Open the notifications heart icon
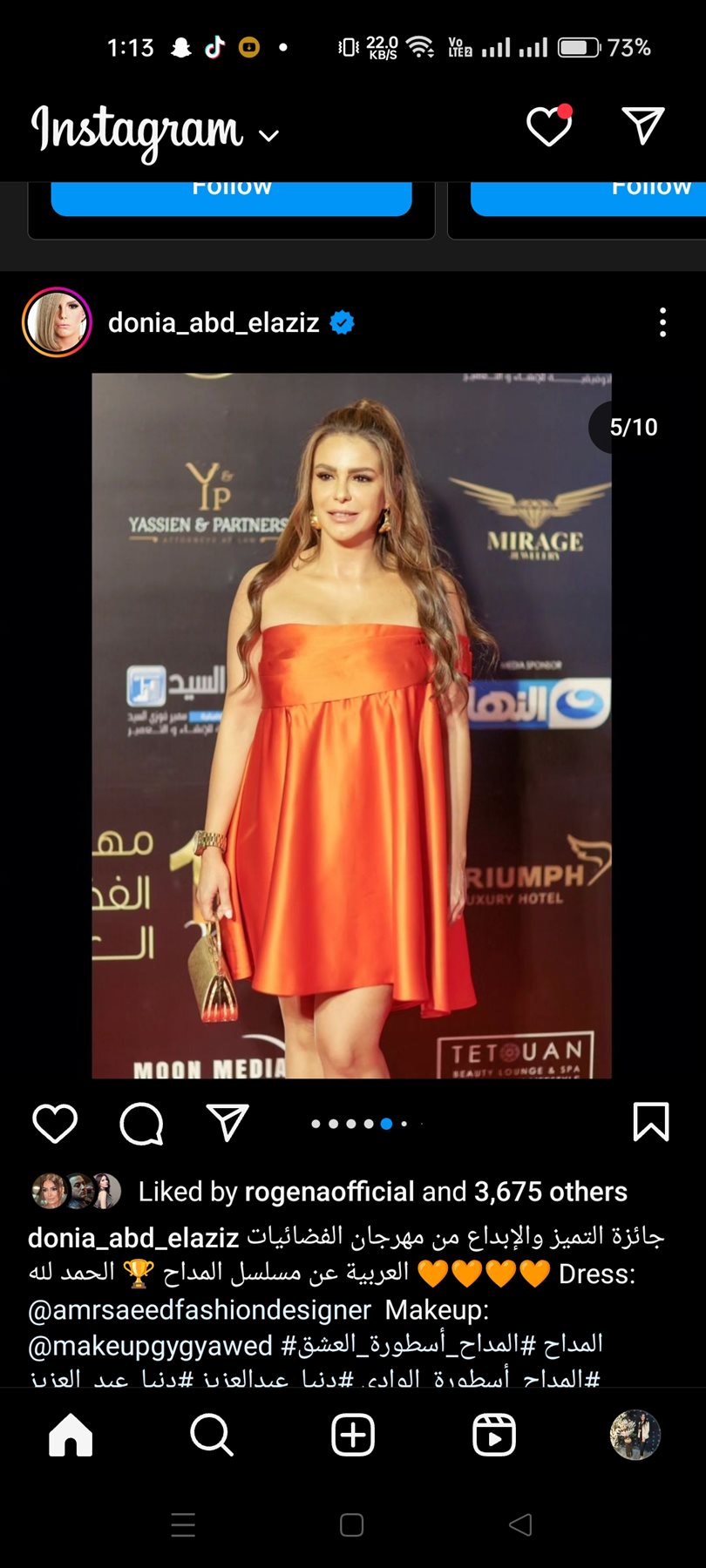 pos(549,128)
